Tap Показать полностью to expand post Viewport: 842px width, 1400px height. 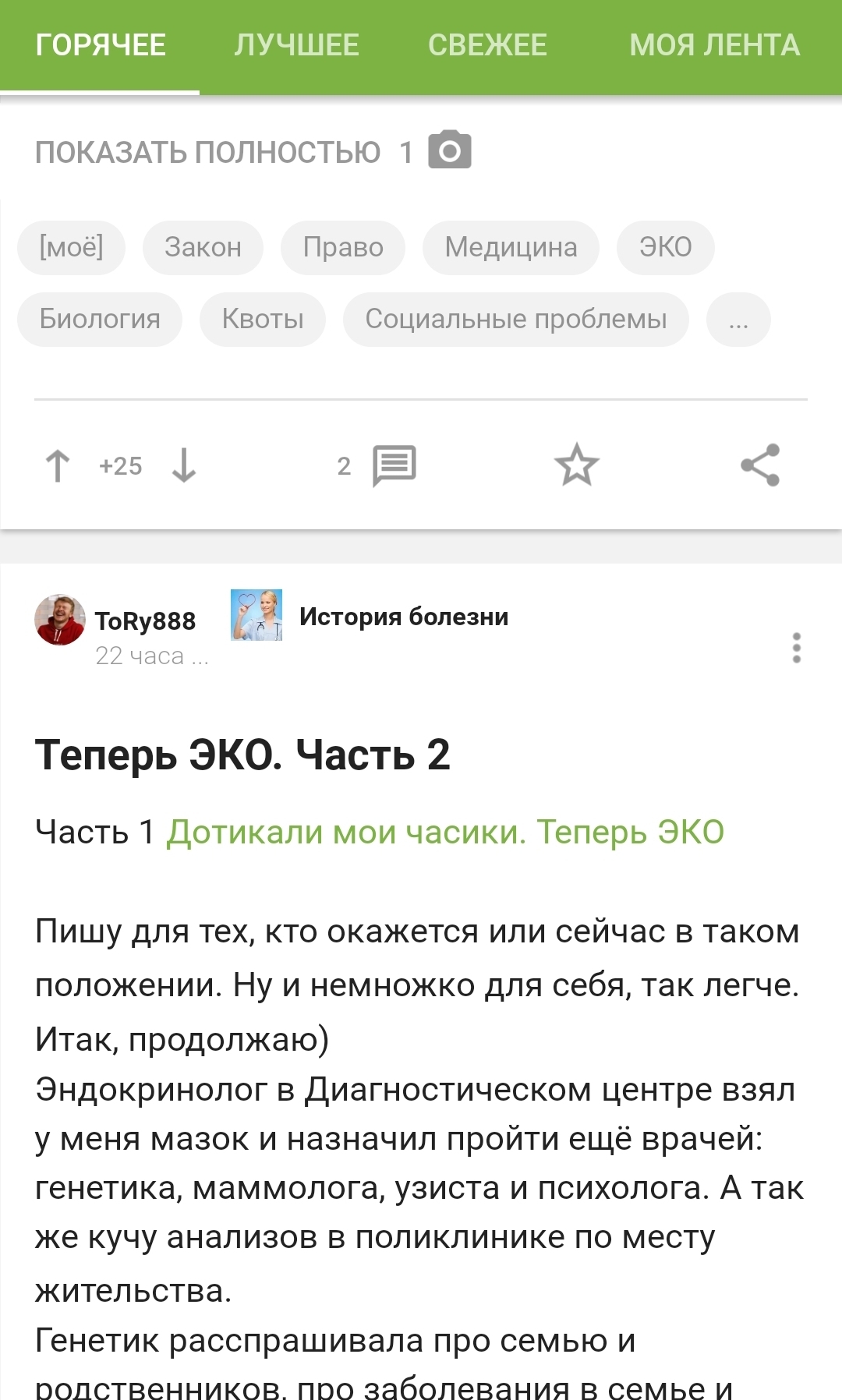click(208, 152)
